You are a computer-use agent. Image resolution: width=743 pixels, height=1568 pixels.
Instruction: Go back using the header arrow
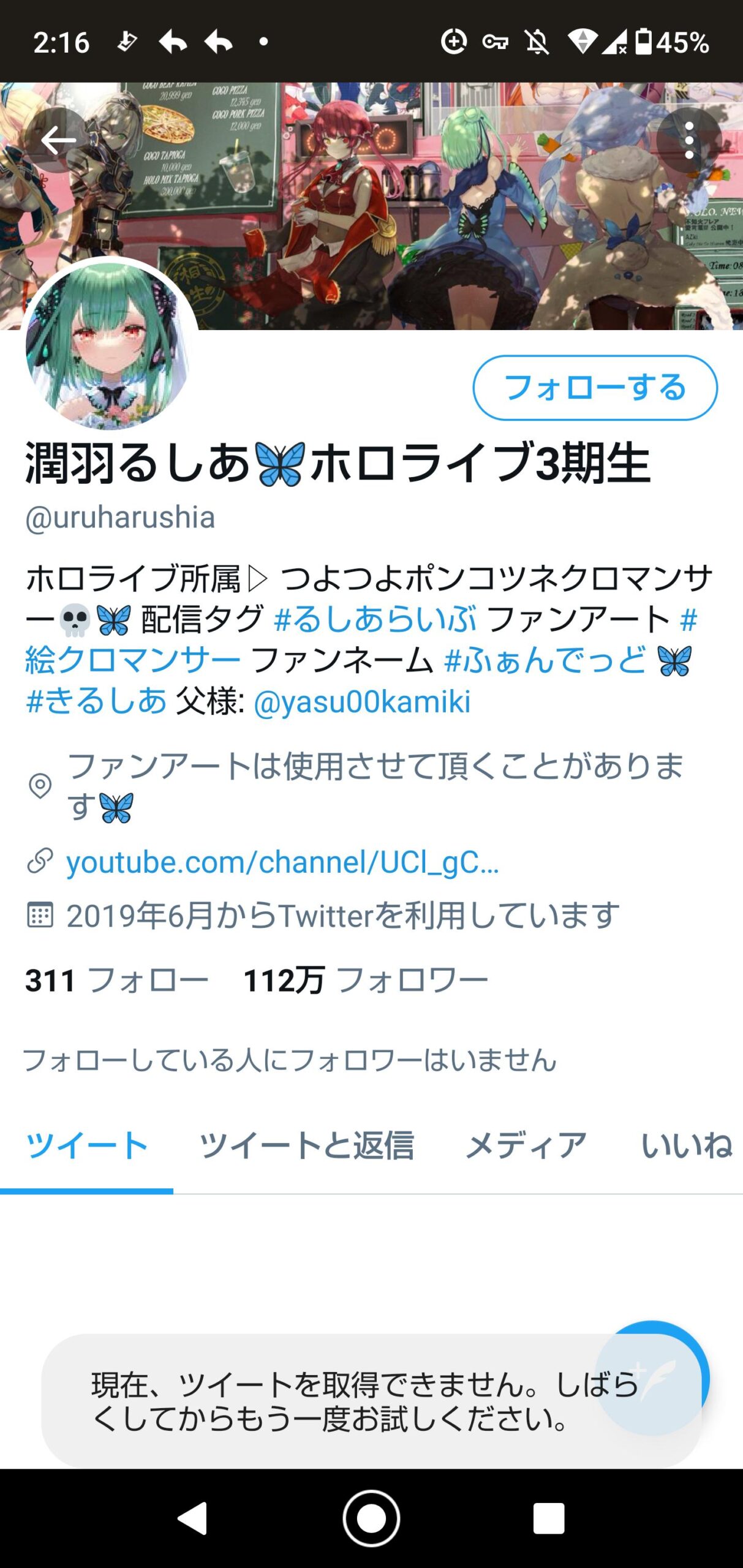point(58,140)
